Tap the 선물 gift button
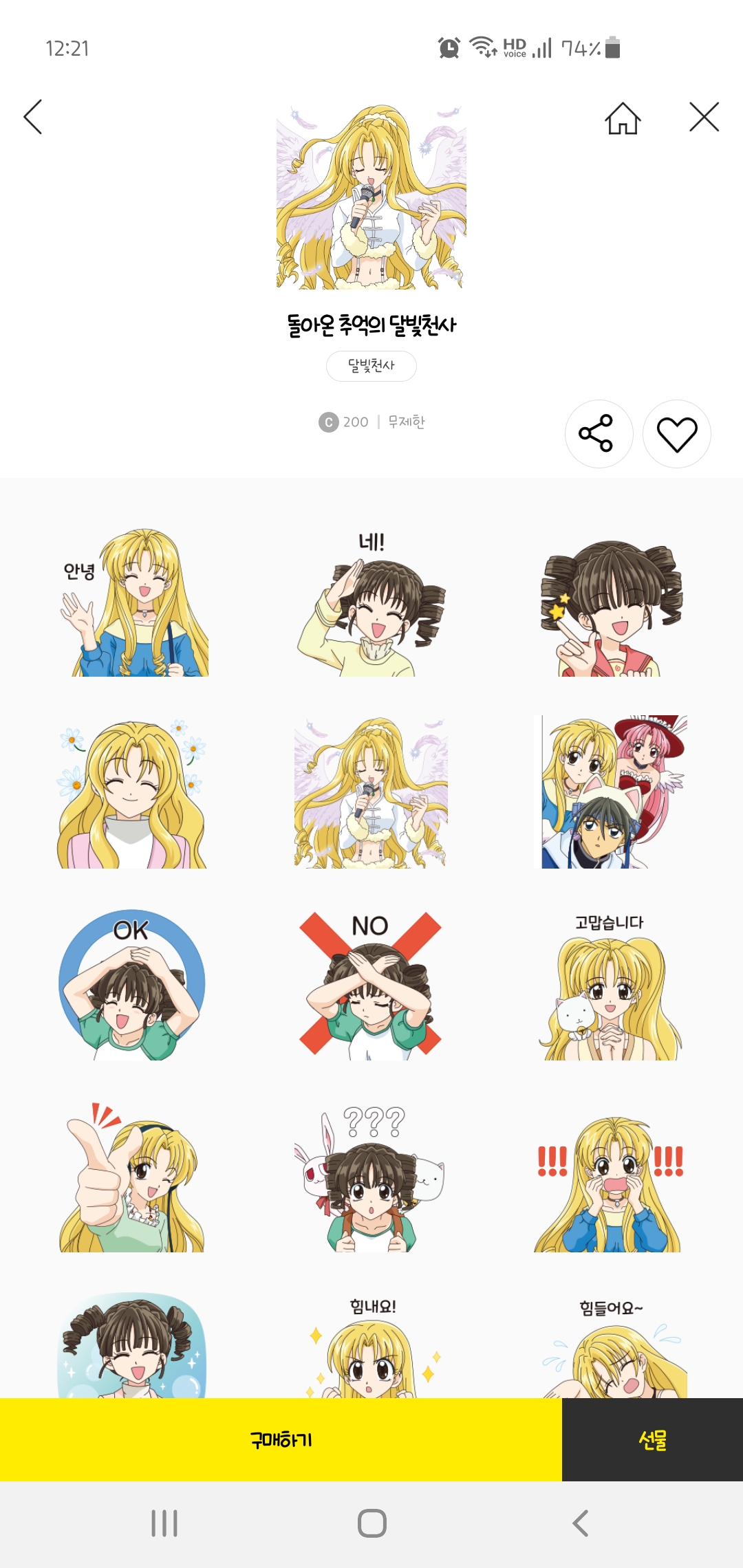This screenshot has width=743, height=1568. tap(652, 1439)
